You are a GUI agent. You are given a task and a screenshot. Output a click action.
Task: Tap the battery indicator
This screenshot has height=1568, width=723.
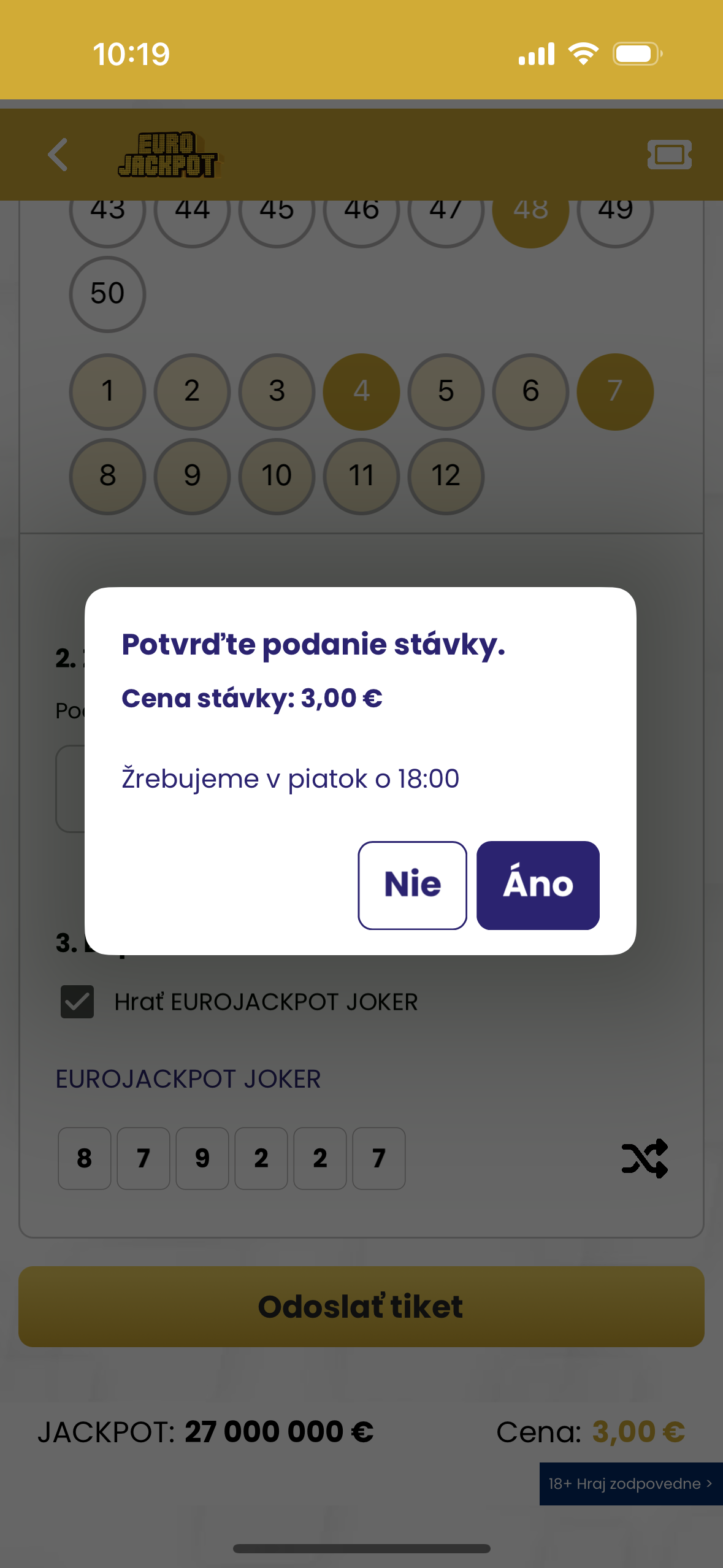tap(636, 54)
